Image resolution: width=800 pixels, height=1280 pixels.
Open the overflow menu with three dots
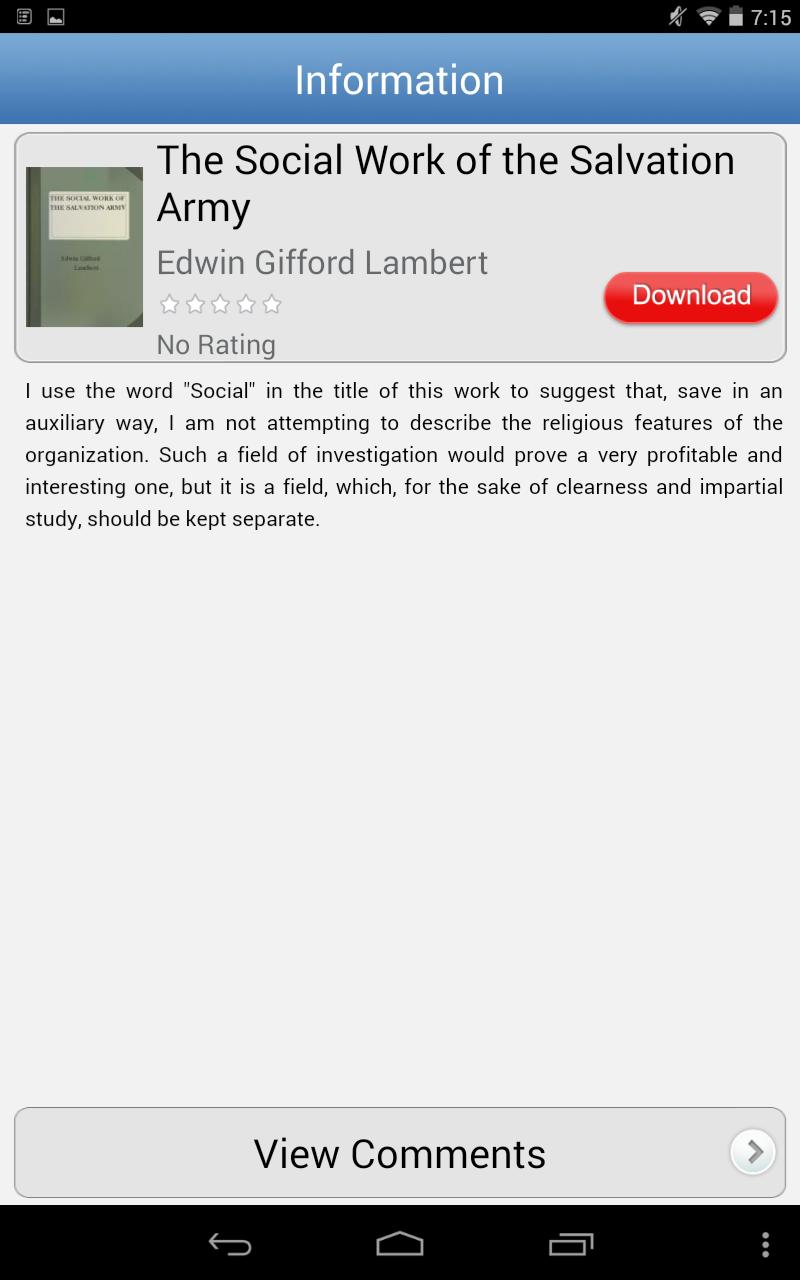click(x=766, y=1244)
